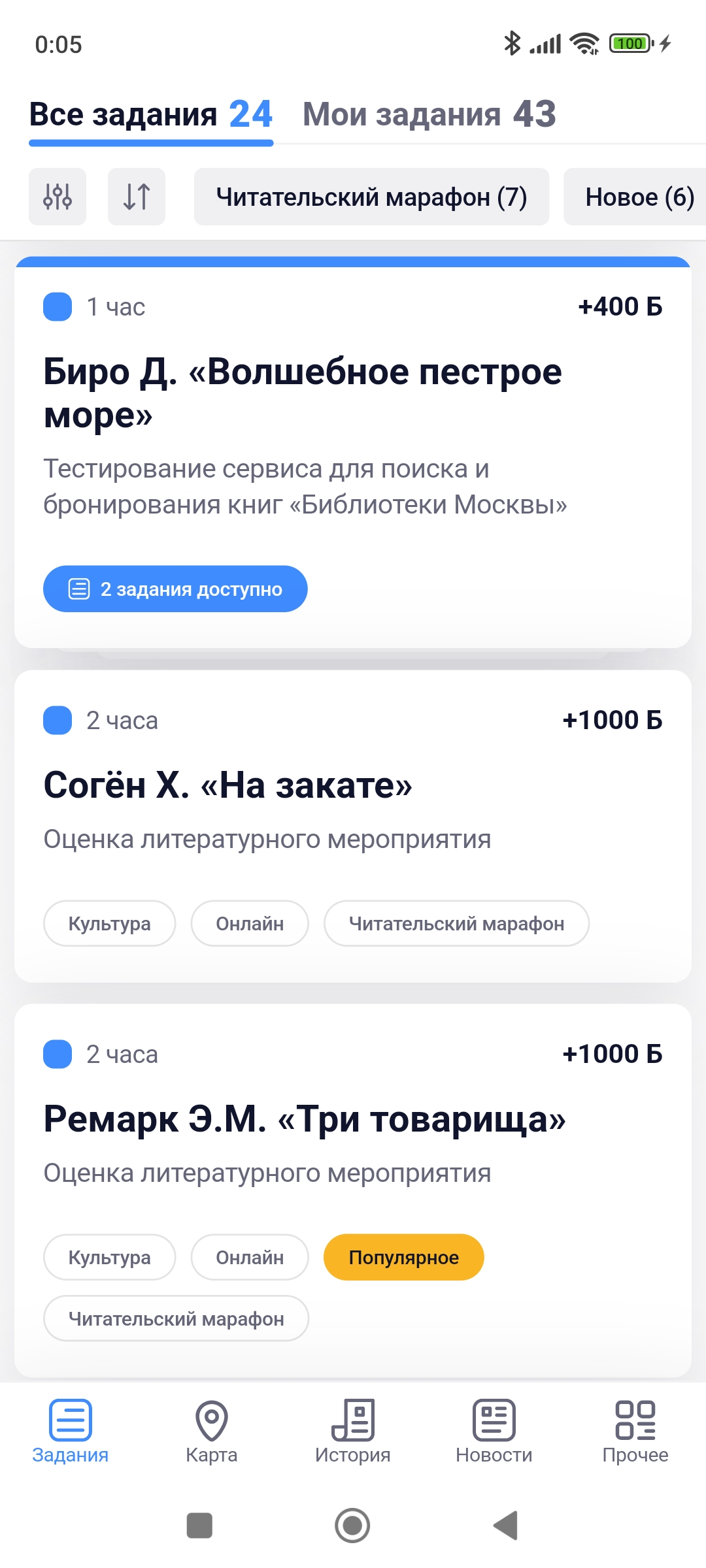Open the sort order icon
706x1568 pixels.
tap(137, 197)
